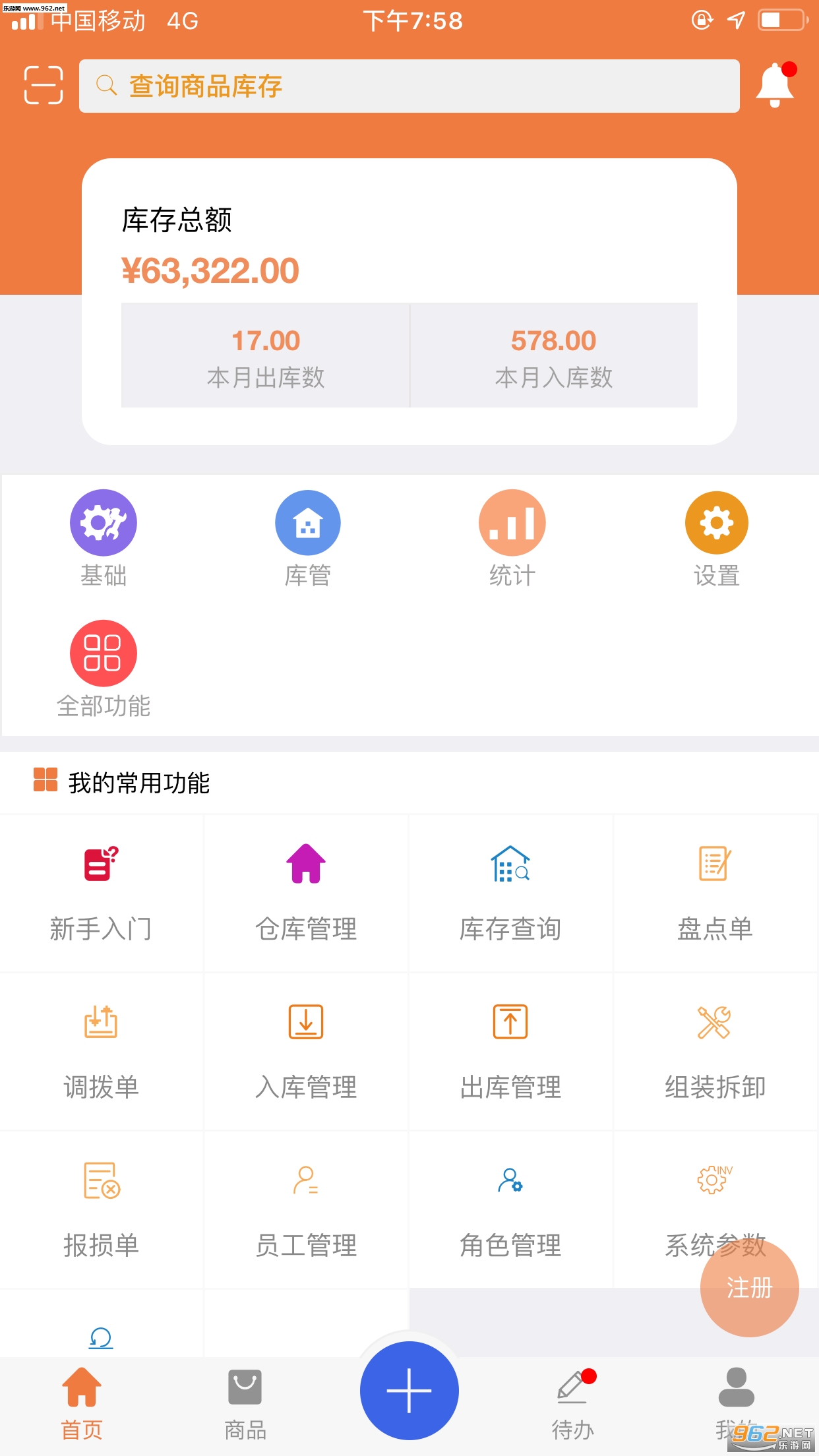Open 出库管理
The image size is (819, 1456).
click(510, 1051)
